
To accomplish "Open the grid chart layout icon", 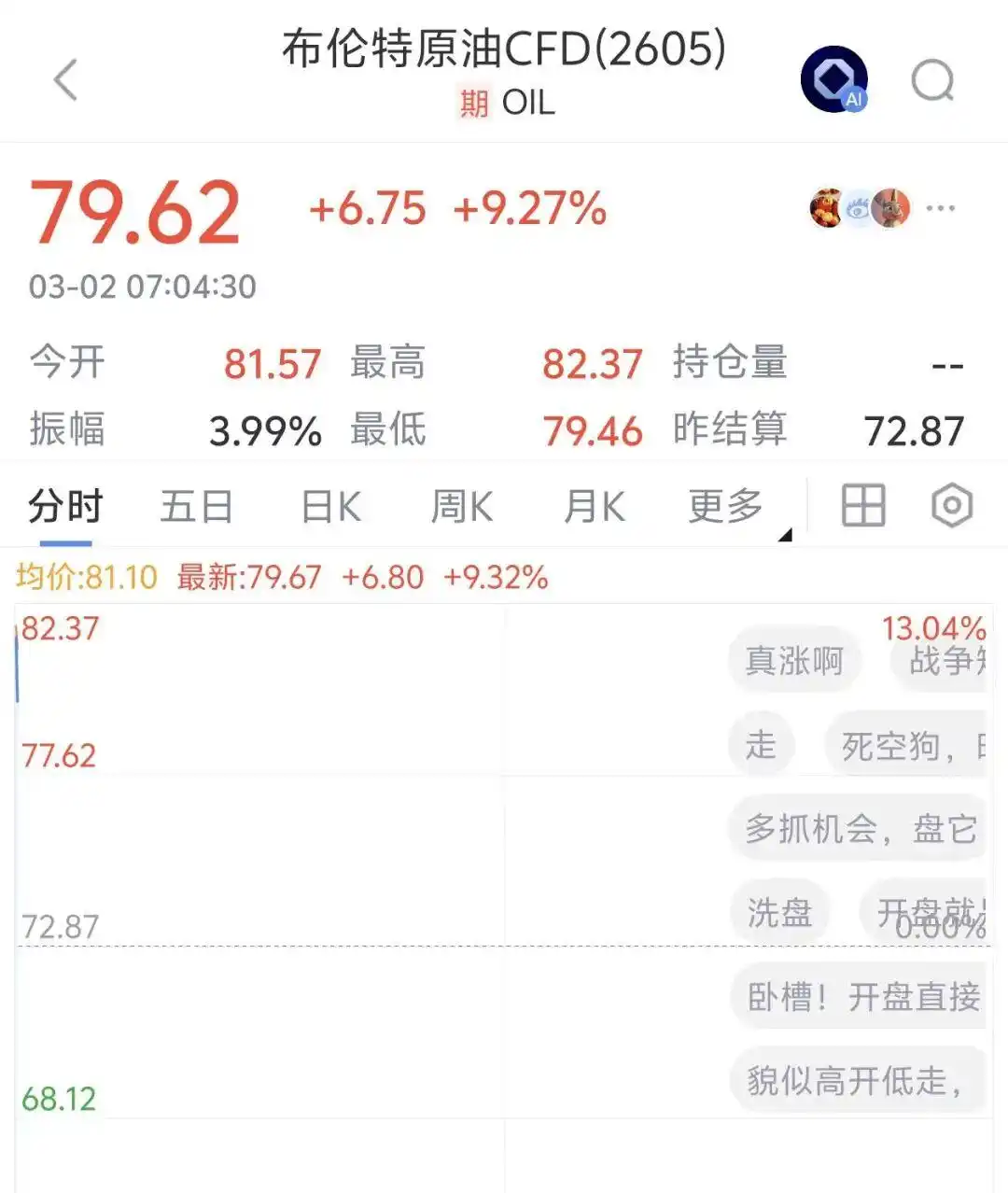I will [861, 506].
